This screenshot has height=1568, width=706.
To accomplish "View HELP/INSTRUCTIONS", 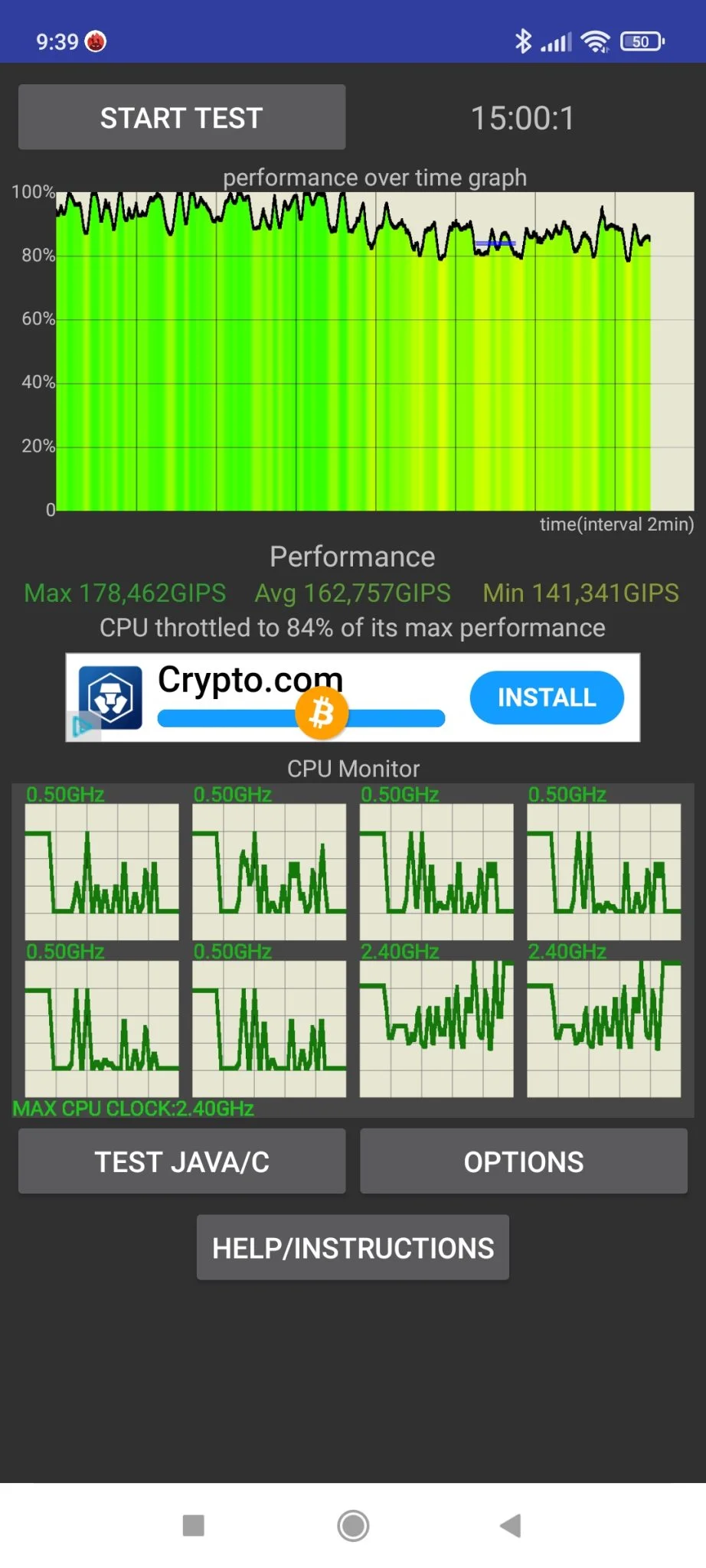I will 352,1247.
